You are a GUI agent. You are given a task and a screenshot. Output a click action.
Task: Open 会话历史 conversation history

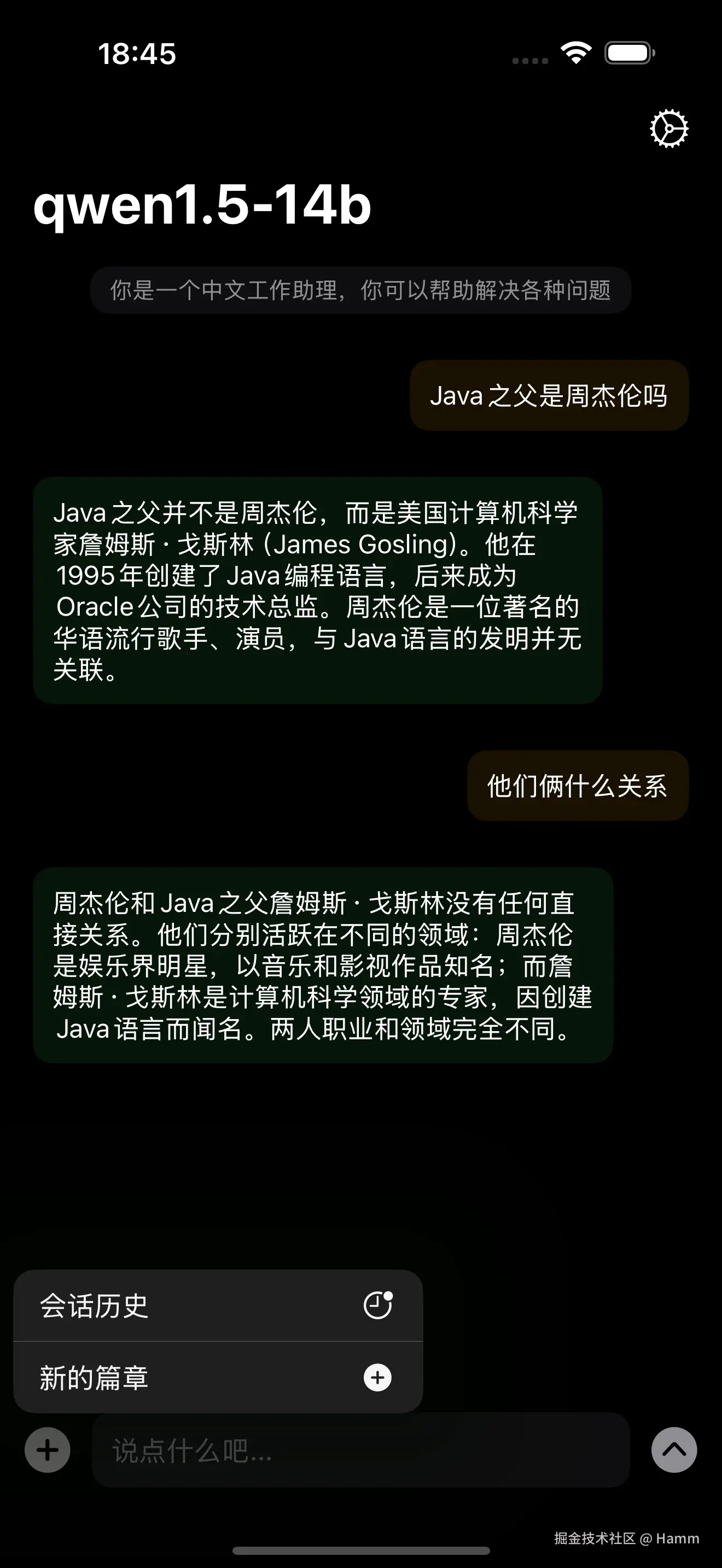pyautogui.click(x=218, y=1305)
